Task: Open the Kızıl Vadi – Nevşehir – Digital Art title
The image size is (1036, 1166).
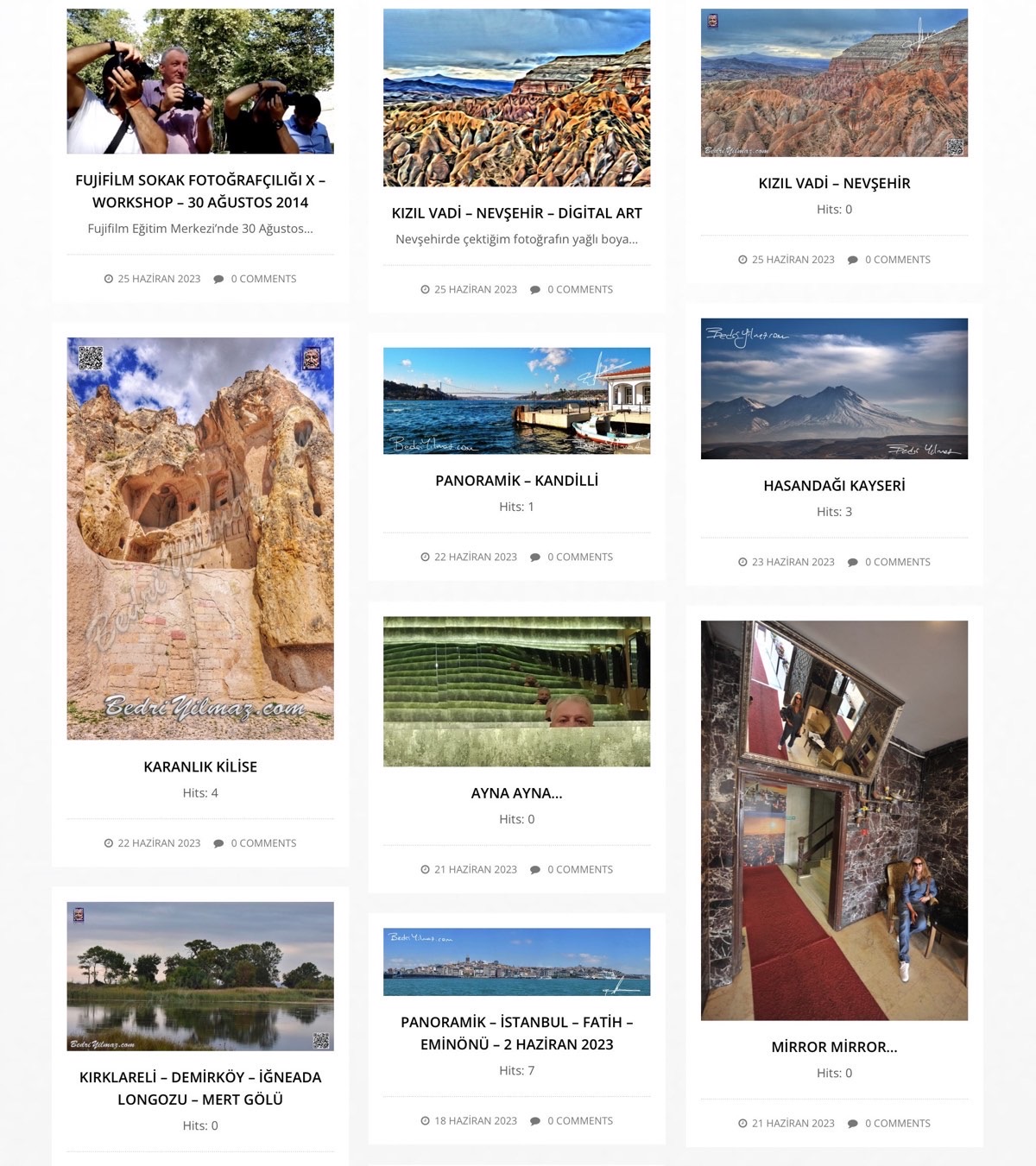Action: point(516,212)
